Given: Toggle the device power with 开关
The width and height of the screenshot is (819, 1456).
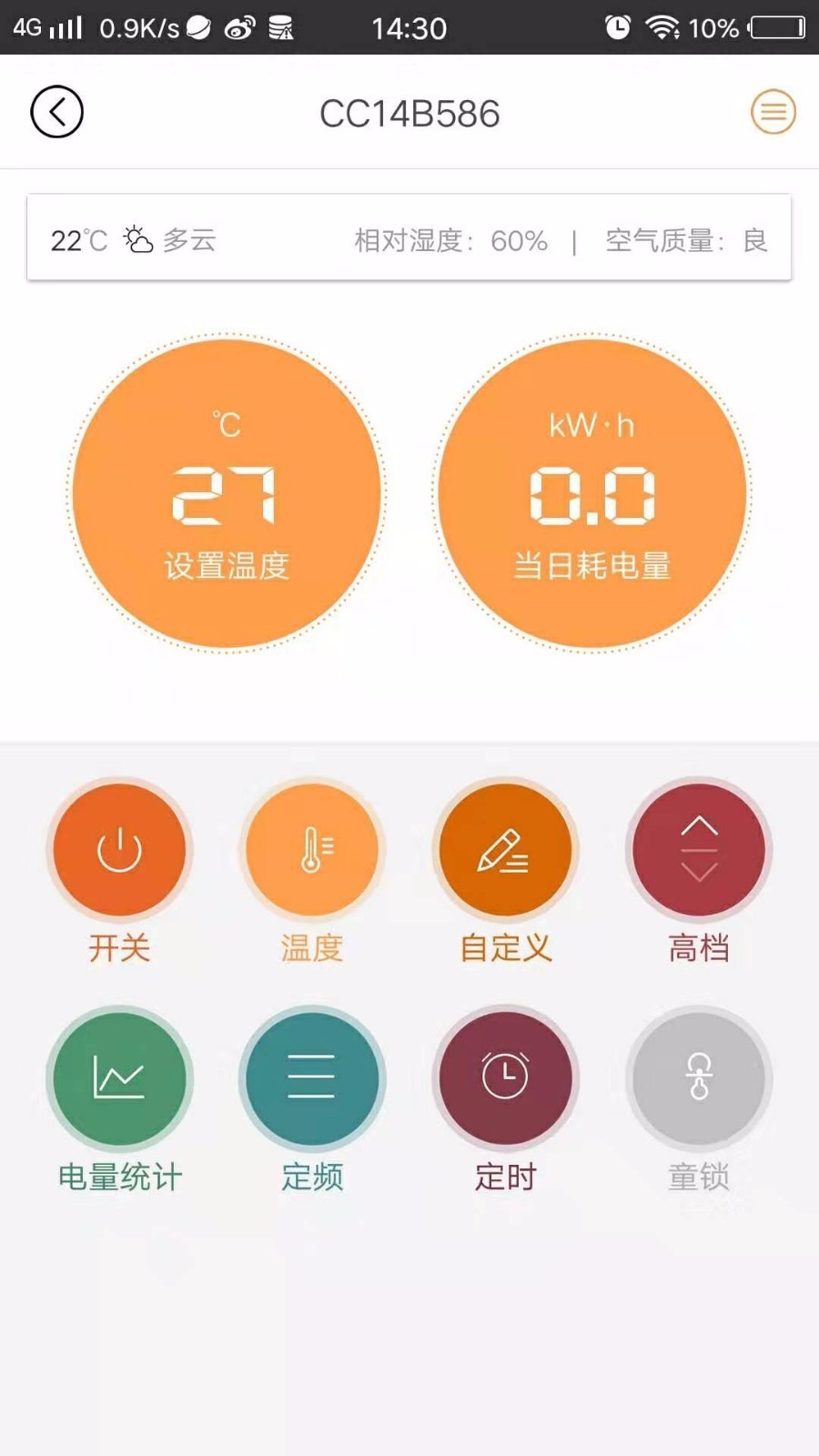Looking at the screenshot, I should tap(119, 848).
